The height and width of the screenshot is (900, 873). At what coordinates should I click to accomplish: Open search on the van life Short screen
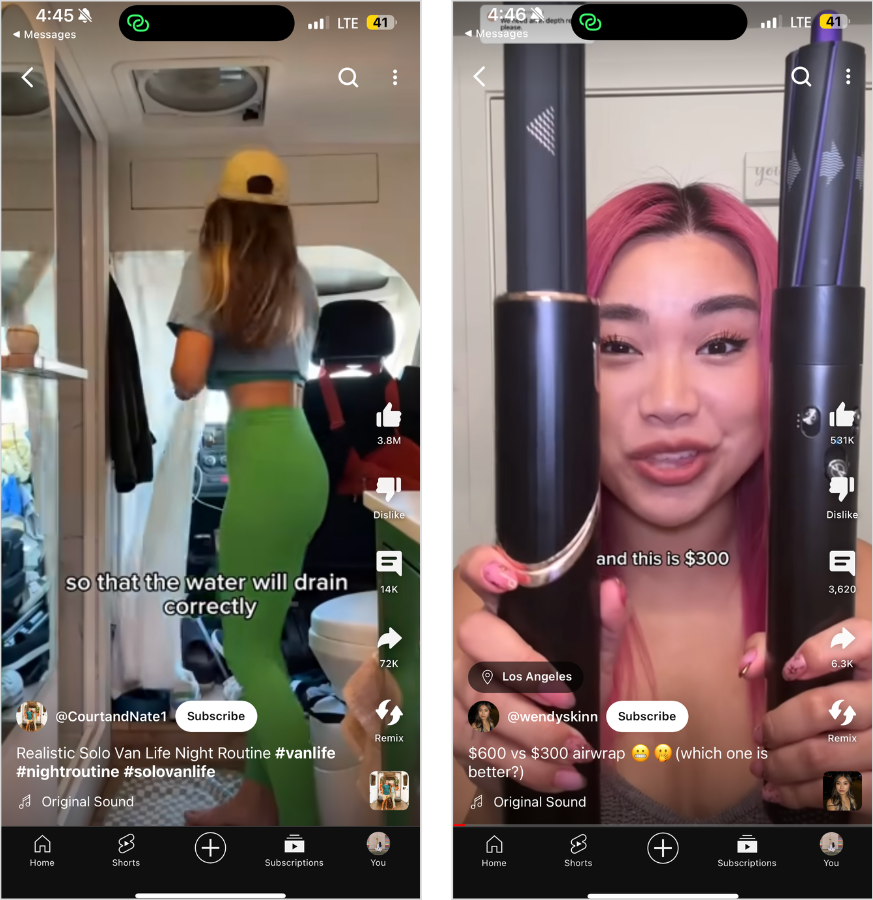click(348, 78)
